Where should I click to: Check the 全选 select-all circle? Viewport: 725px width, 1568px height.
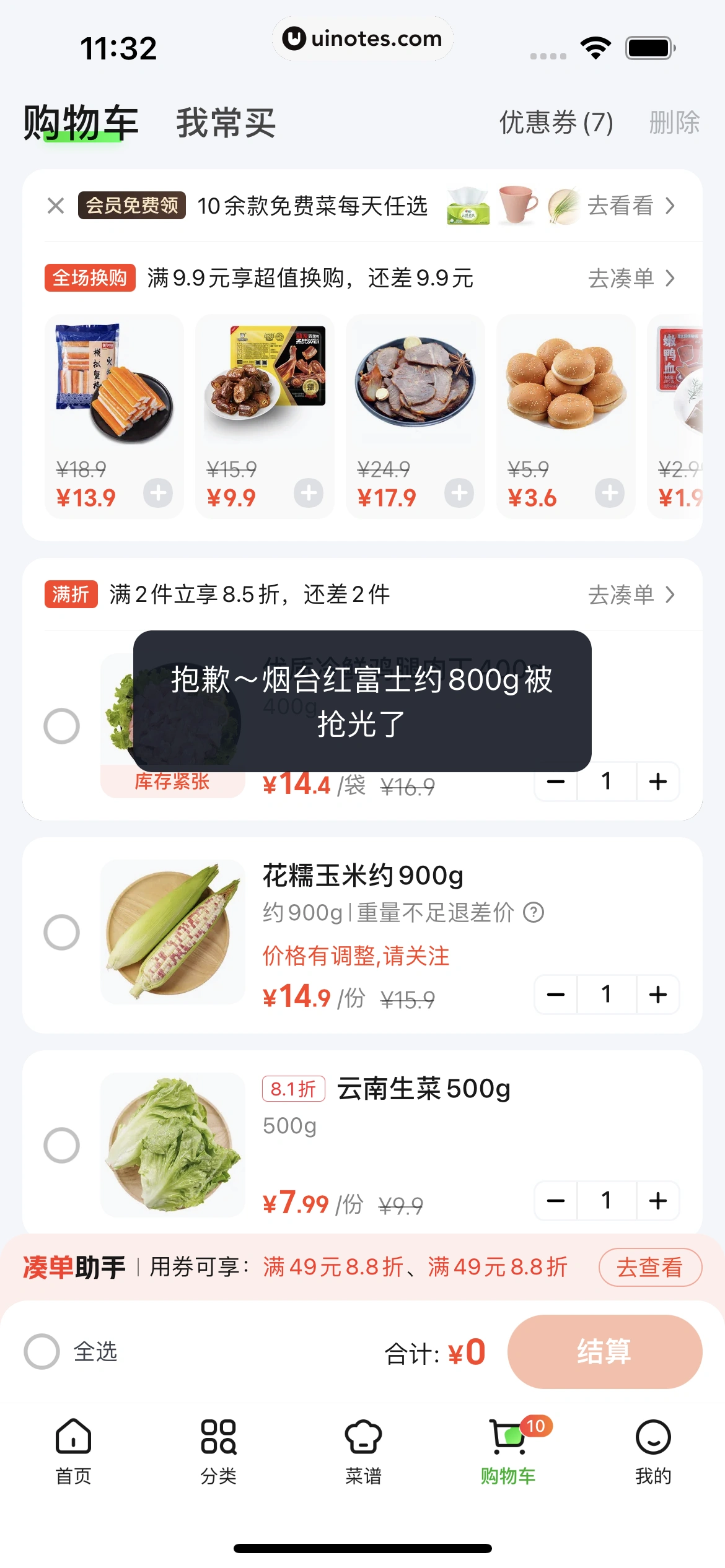[42, 1351]
